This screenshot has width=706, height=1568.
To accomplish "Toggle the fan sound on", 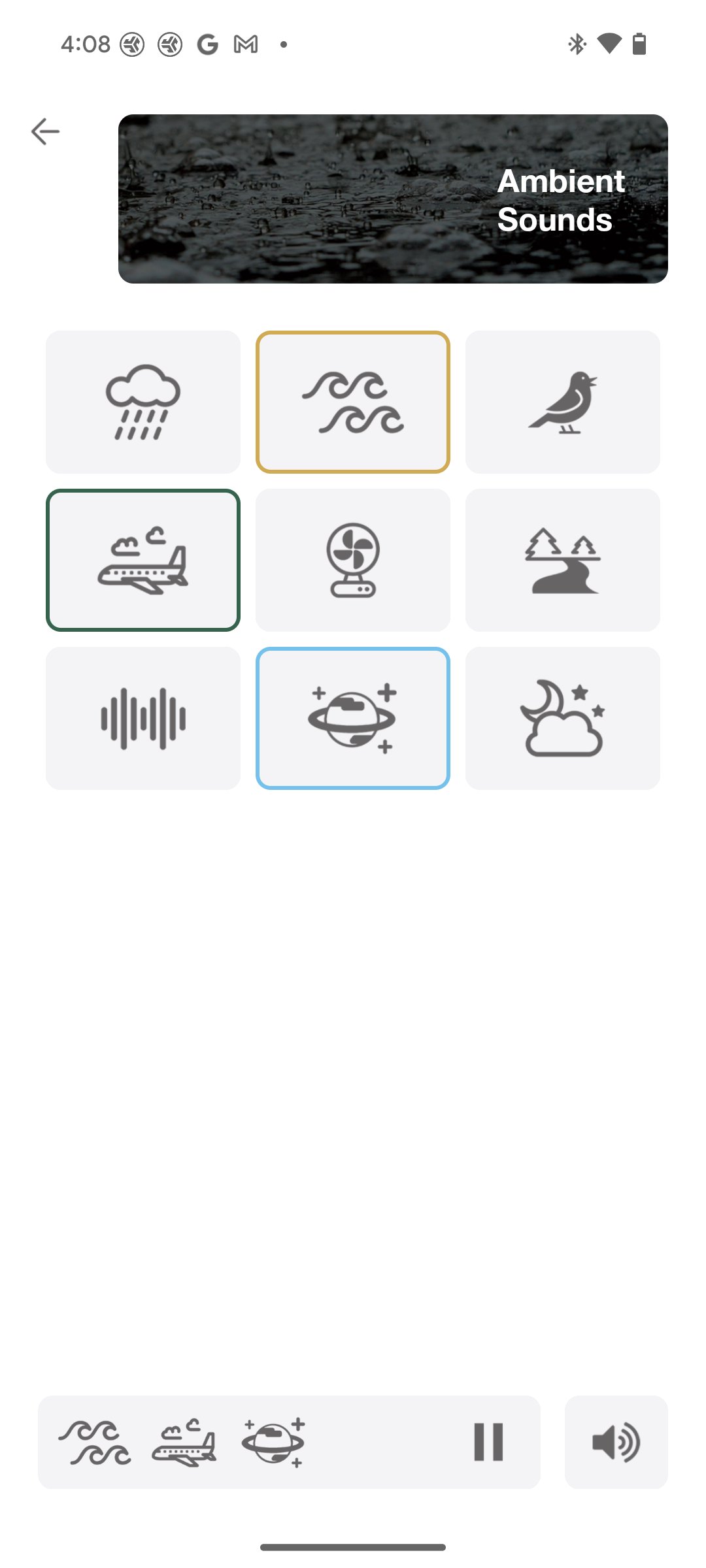I will (x=353, y=560).
